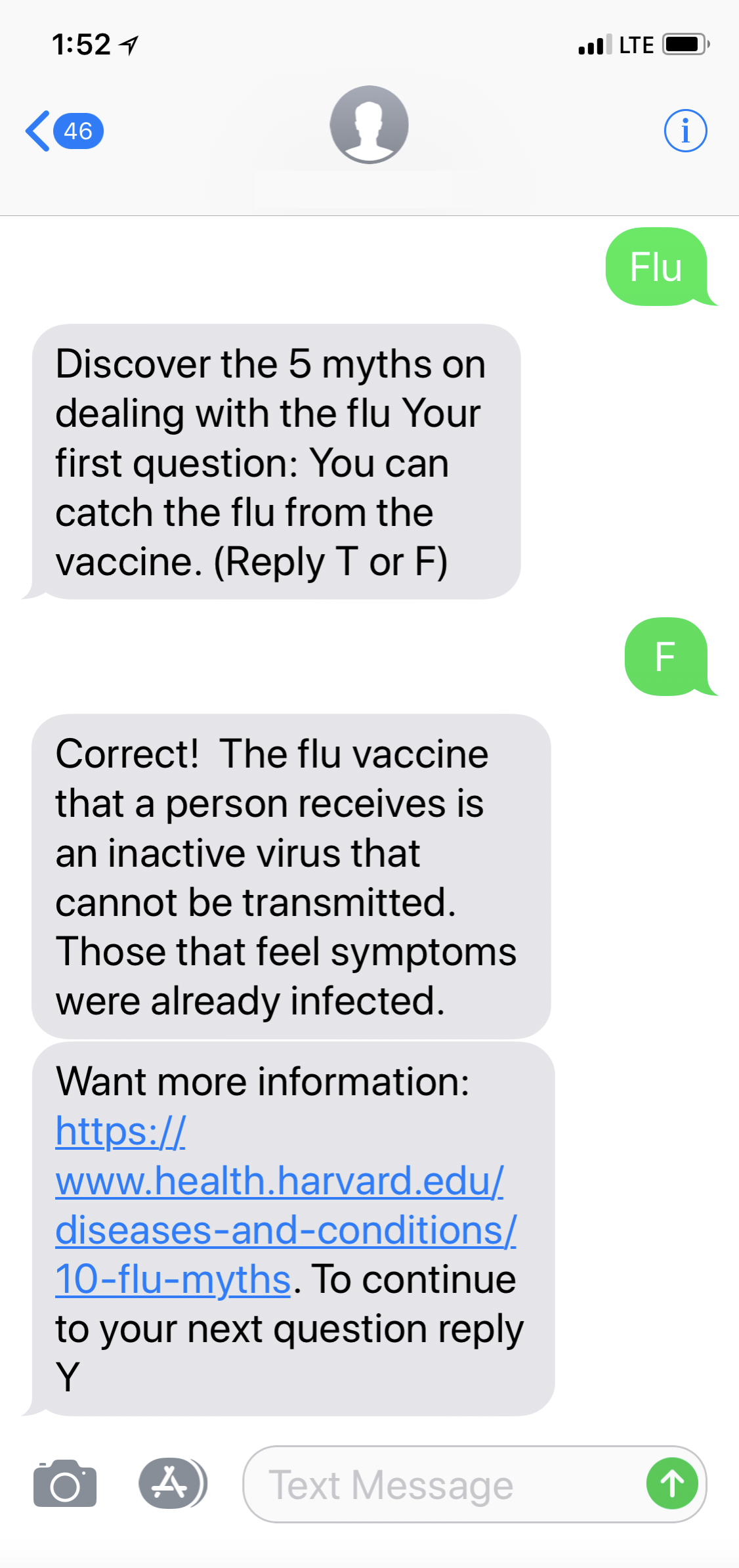Open the camera to attach a photo

click(x=65, y=1484)
